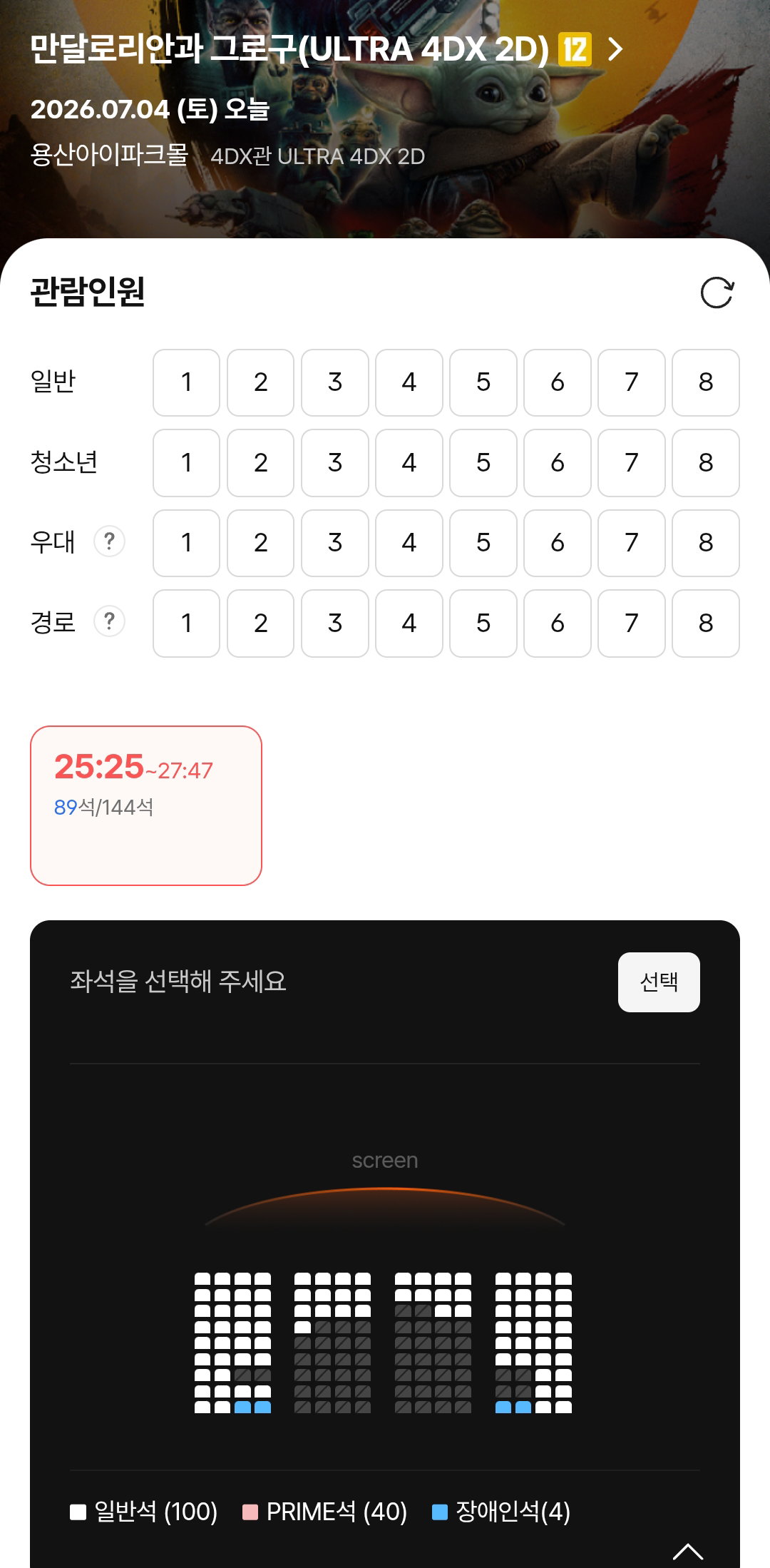The height and width of the screenshot is (1568, 770).
Task: Select the 25:25 showtime card
Action: (x=146, y=805)
